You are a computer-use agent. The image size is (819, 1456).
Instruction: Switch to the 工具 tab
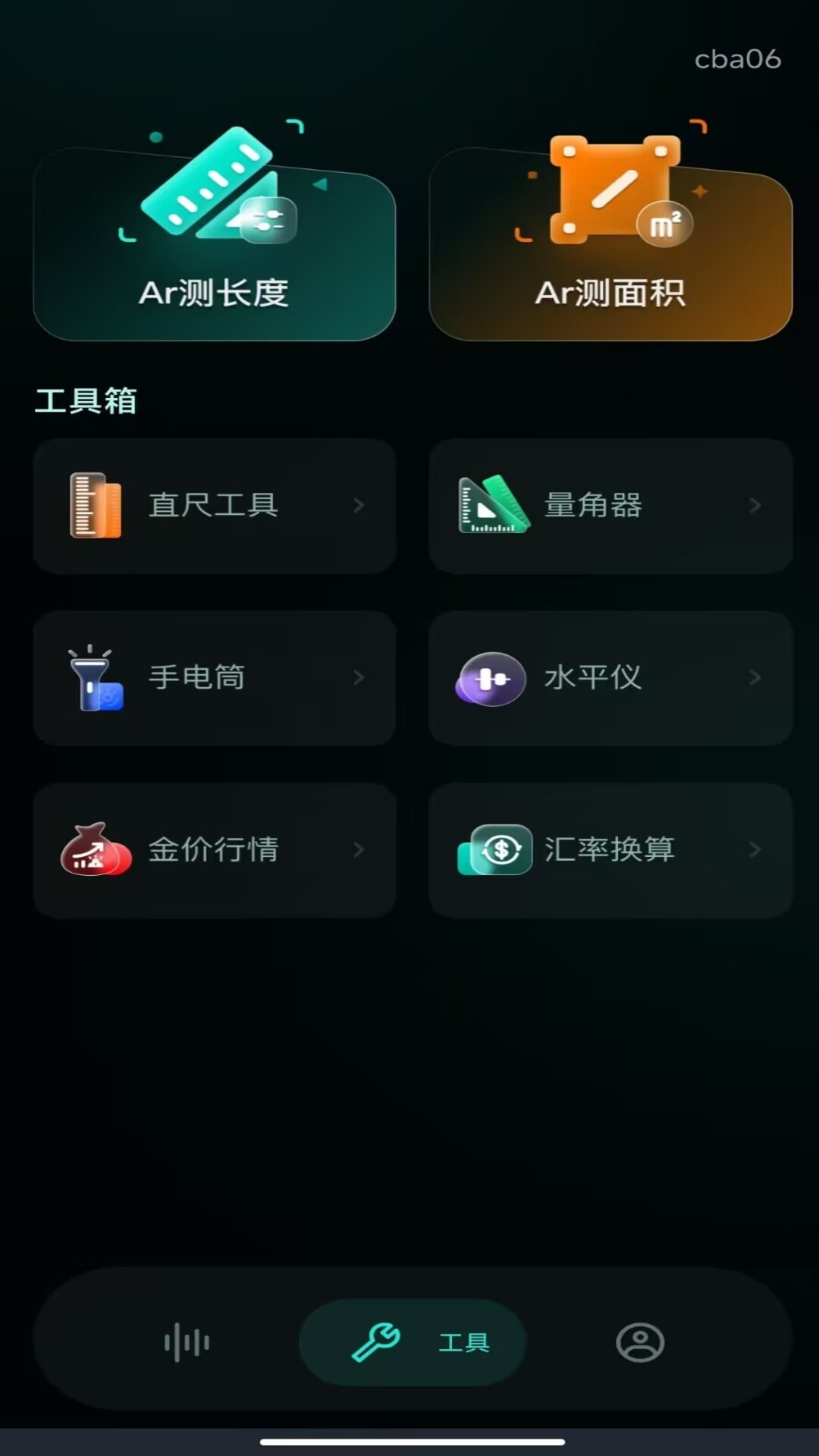pos(412,1341)
